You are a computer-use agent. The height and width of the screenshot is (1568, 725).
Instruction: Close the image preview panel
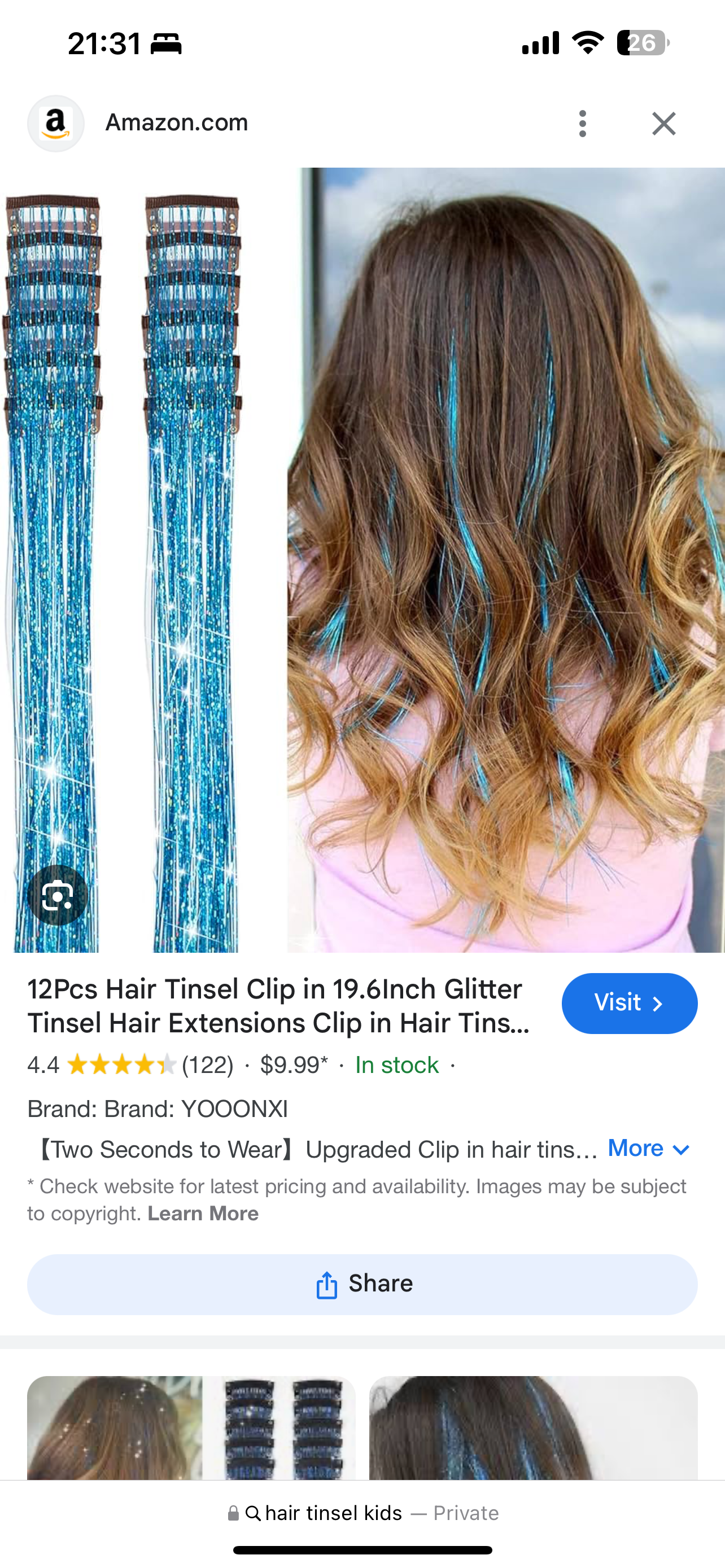[x=663, y=124]
